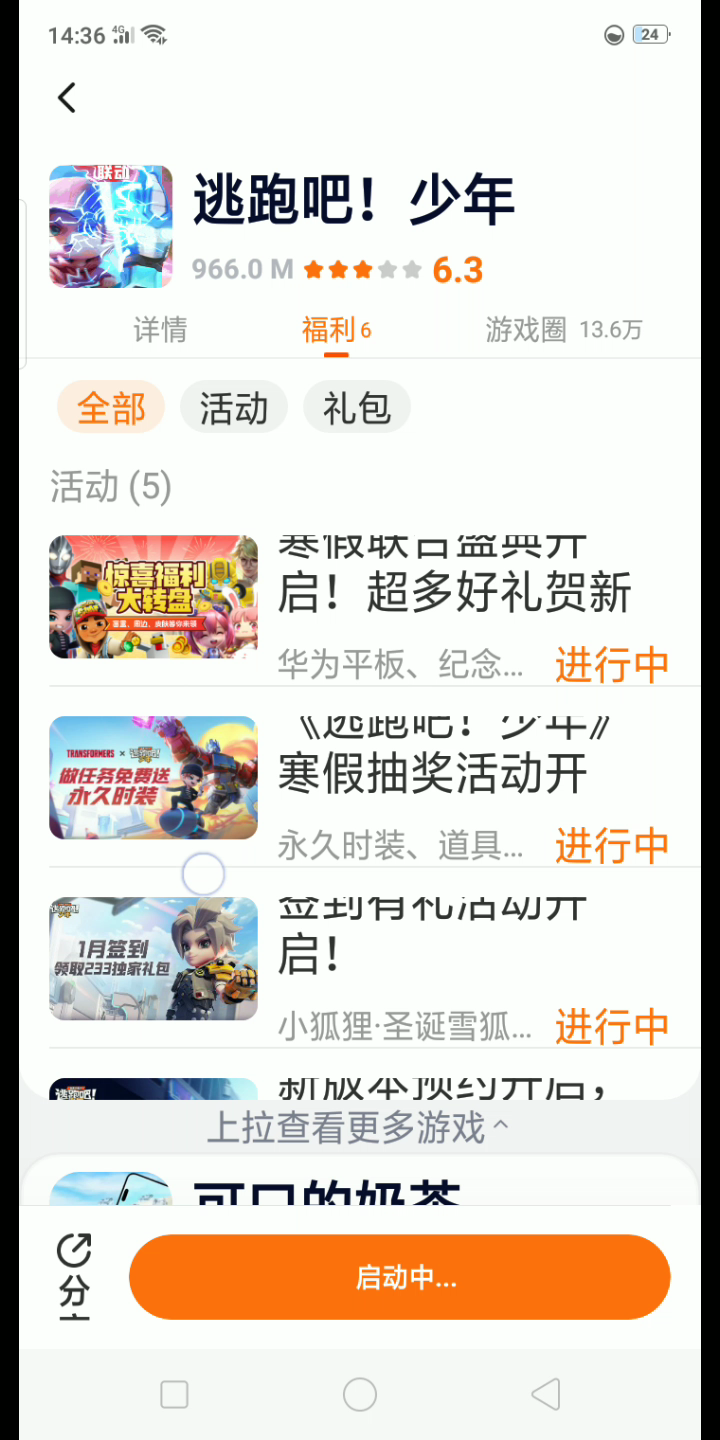Switch to the 详情 tab

[x=160, y=330]
